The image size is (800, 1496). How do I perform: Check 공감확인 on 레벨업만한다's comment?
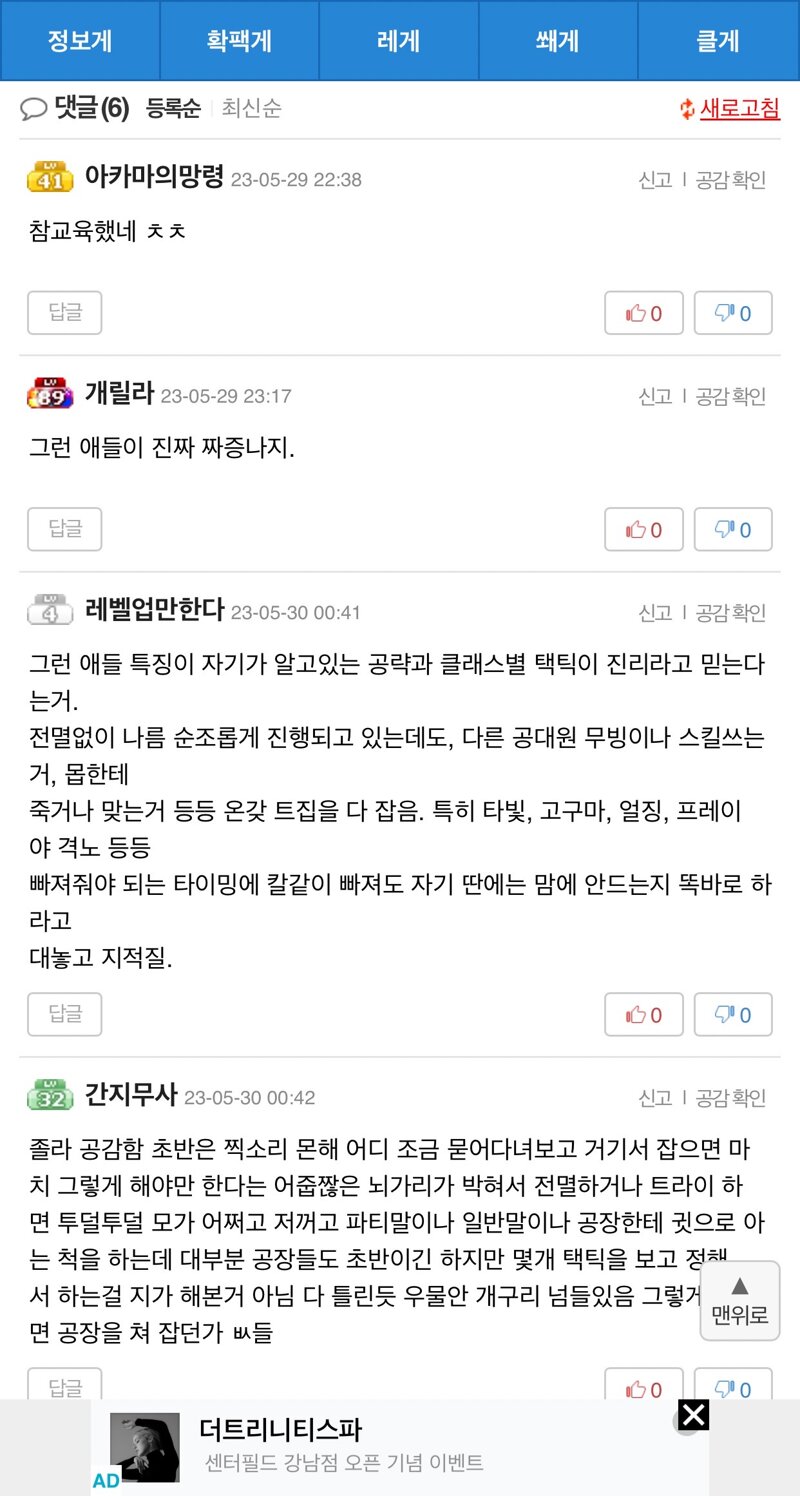(x=731, y=613)
